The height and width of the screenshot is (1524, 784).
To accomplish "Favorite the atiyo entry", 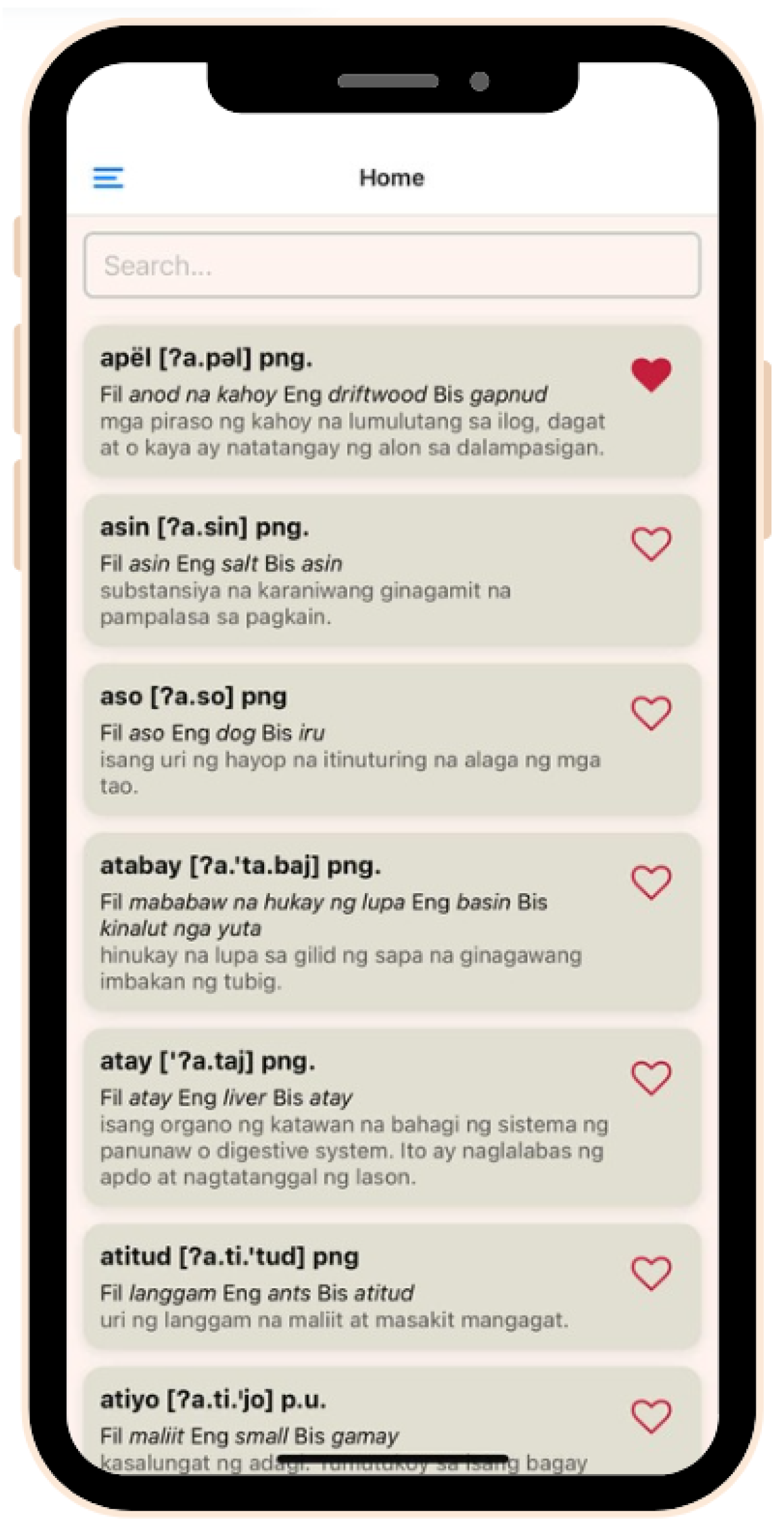I will (x=651, y=1416).
